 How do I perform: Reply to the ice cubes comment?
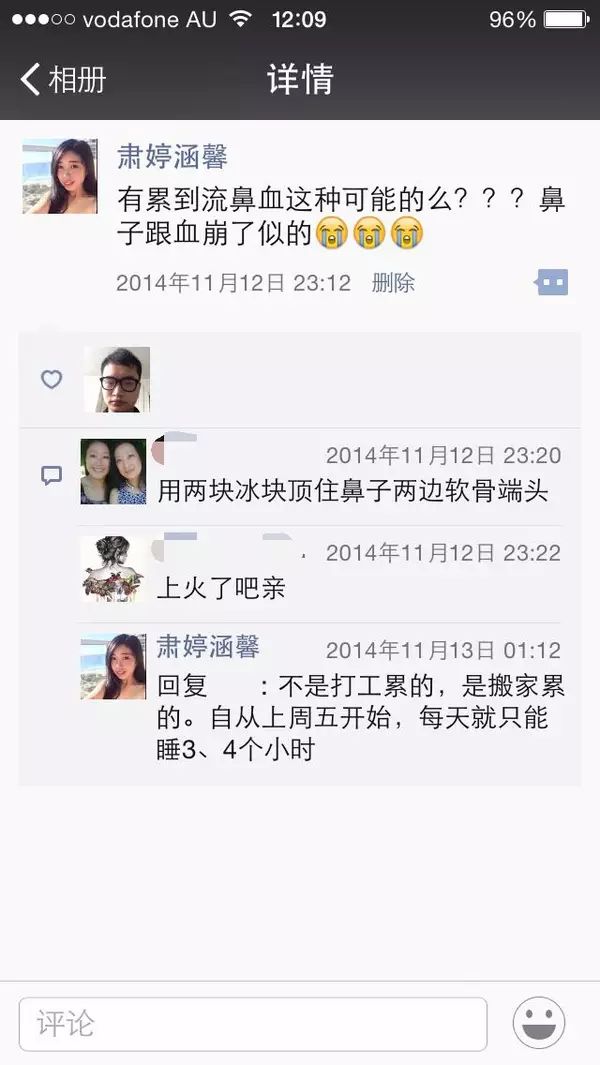tap(353, 491)
